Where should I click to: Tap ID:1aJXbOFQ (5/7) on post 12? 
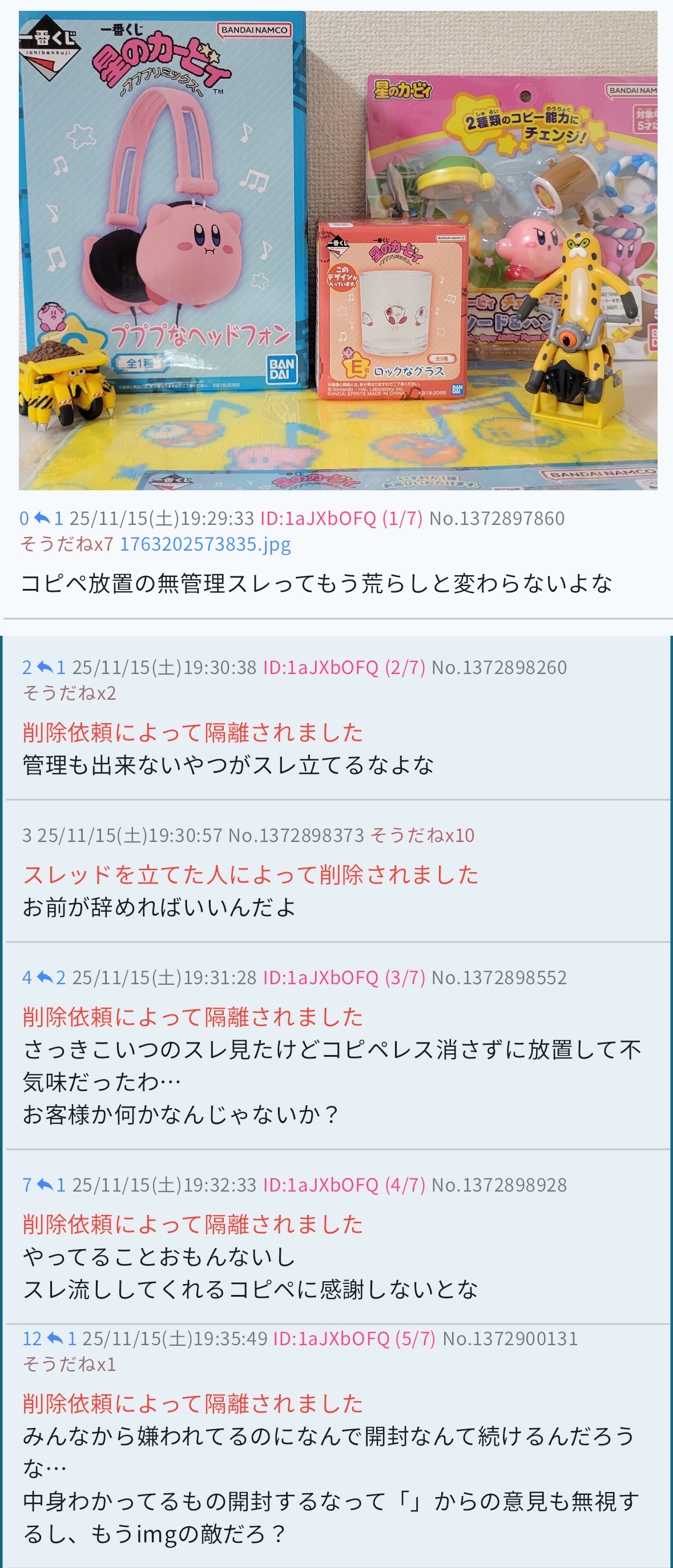point(353,1338)
